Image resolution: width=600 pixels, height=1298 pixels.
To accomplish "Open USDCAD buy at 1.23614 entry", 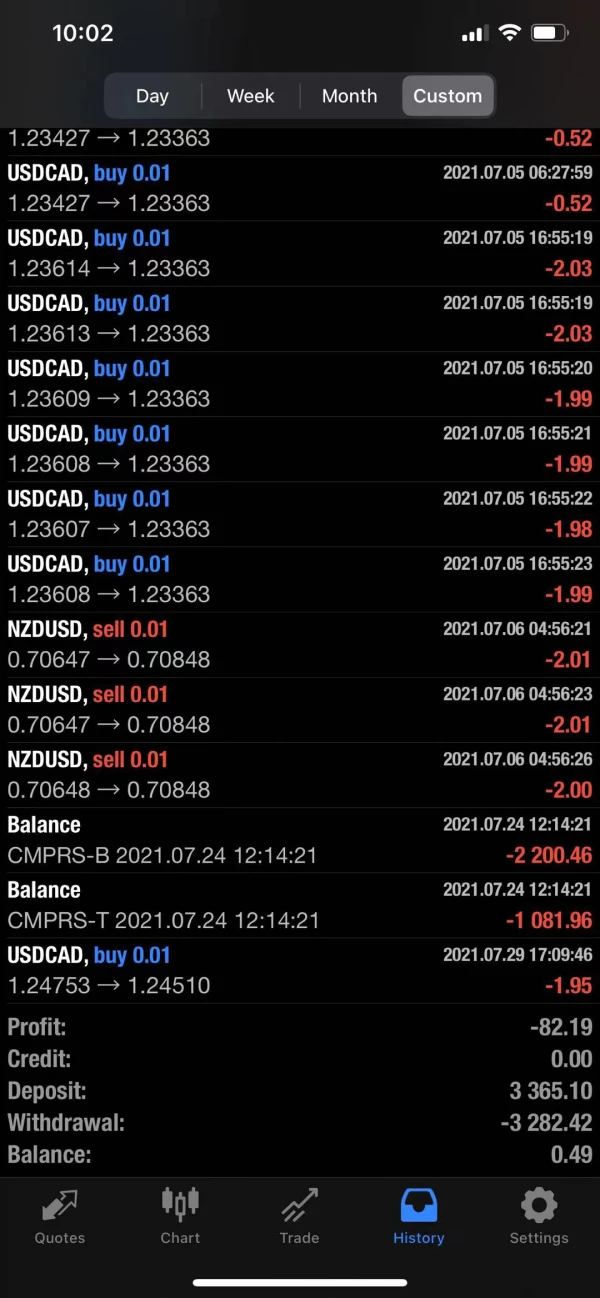I will pos(300,253).
